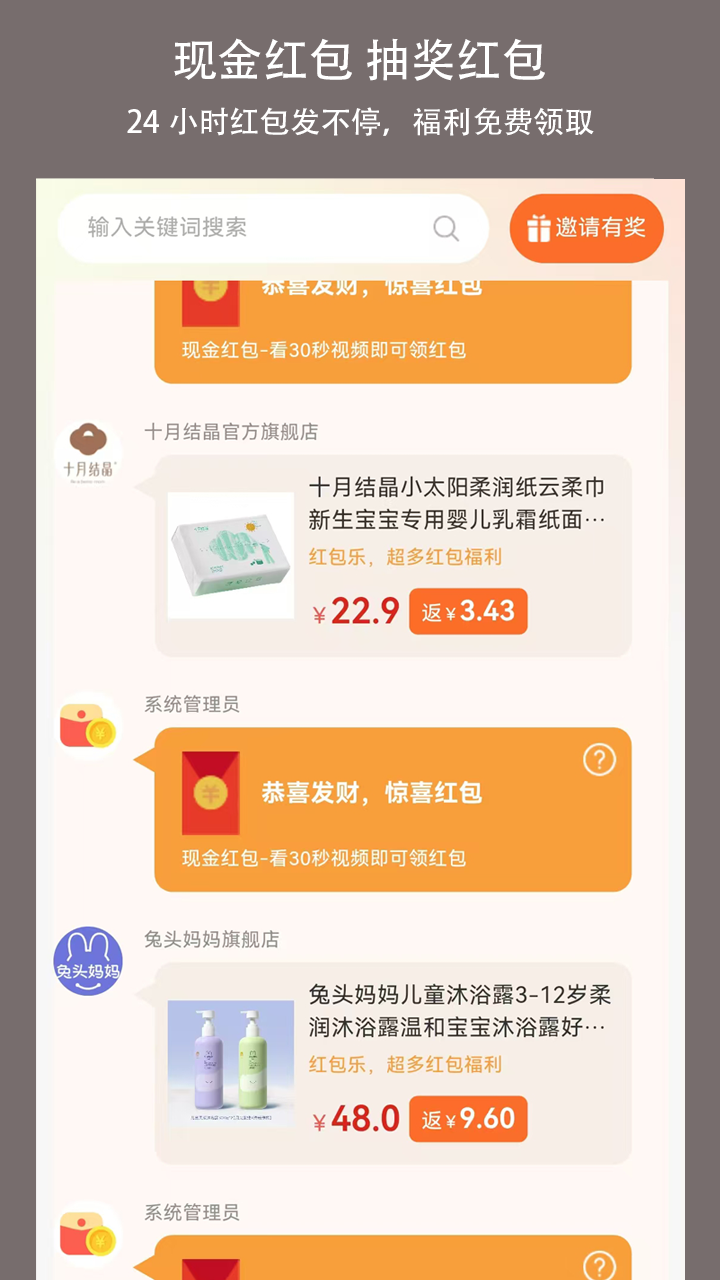Tap the 邀请有奖 invite reward button

(586, 228)
